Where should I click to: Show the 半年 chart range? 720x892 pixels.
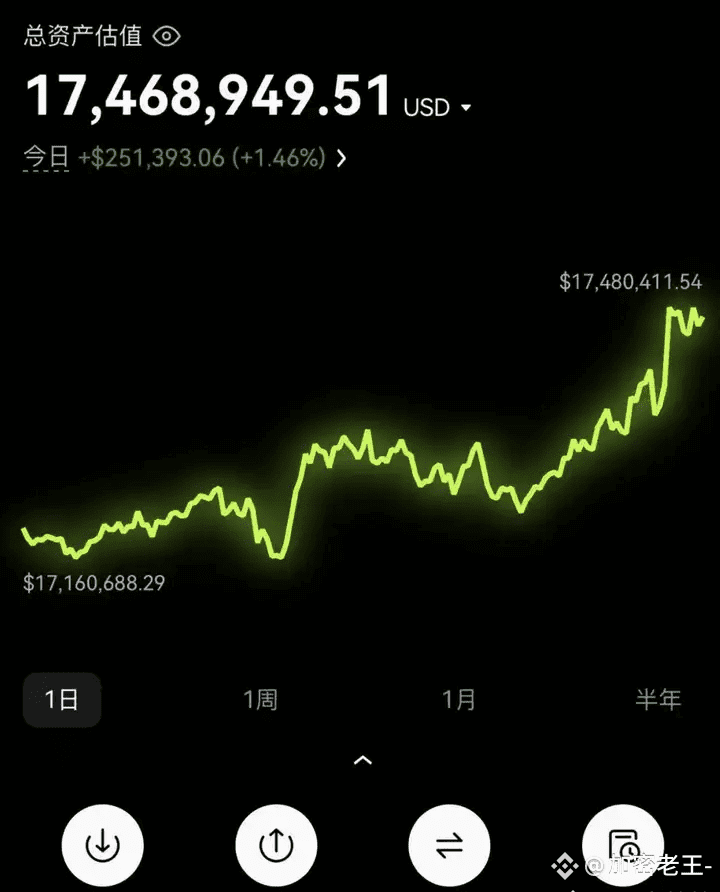point(657,699)
